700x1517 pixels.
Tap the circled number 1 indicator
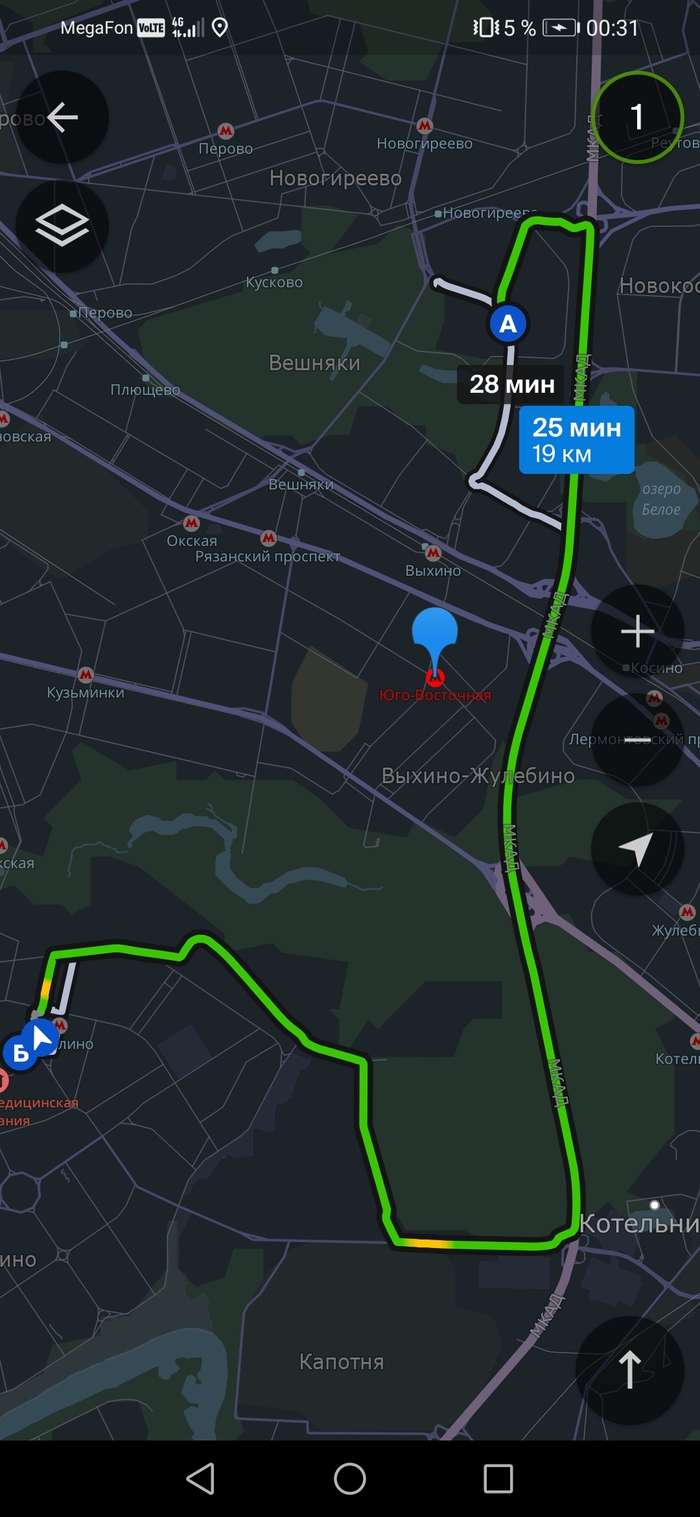637,118
